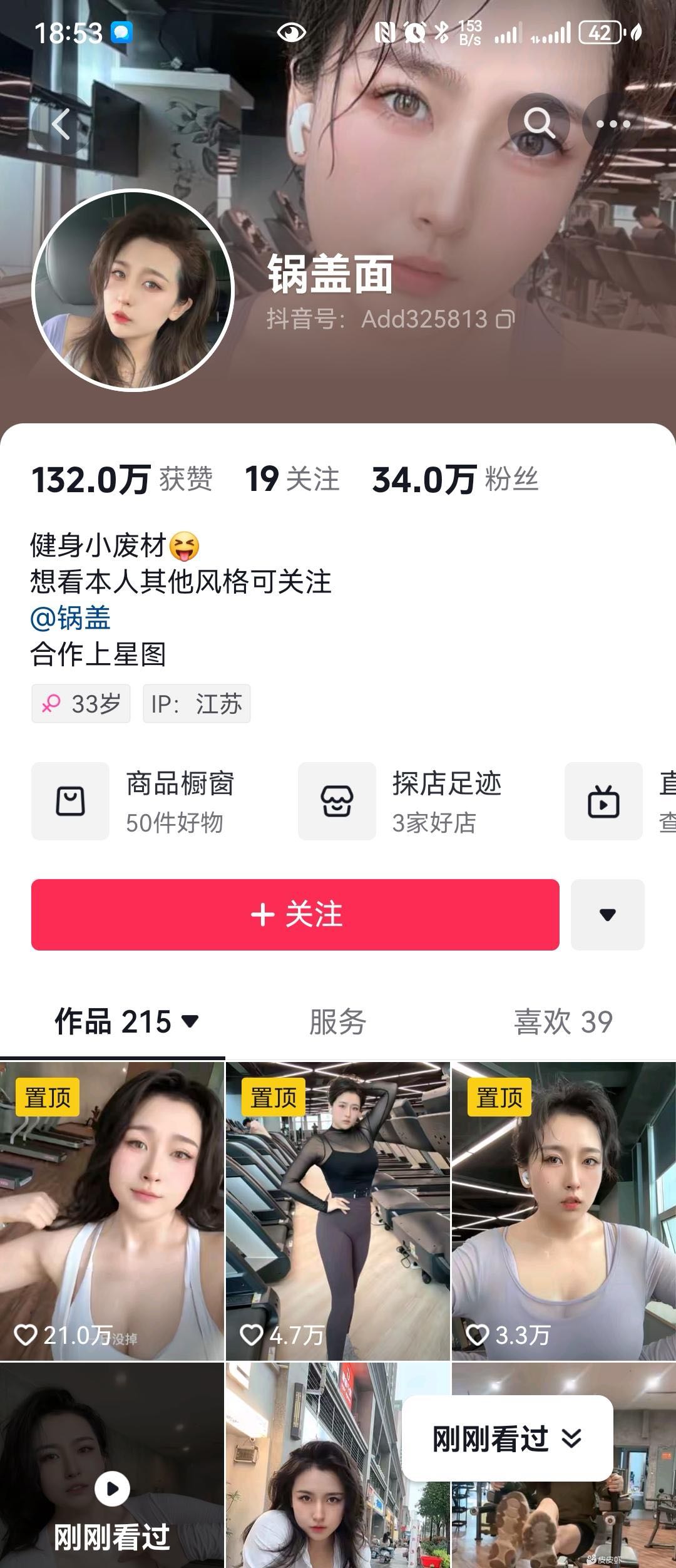Go back using the top-left arrow
This screenshot has height=1568, width=676.
pos(61,124)
